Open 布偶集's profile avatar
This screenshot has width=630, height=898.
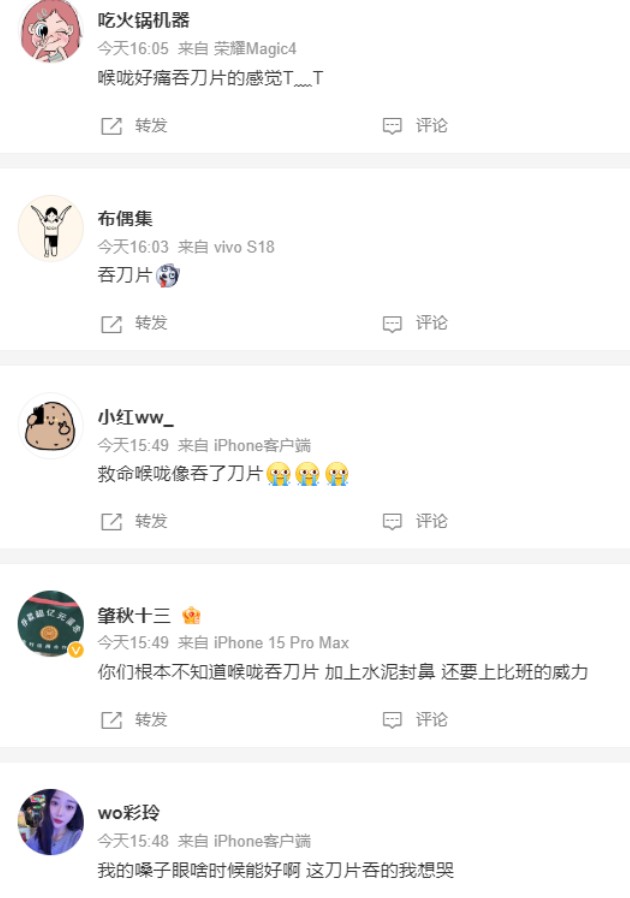pyautogui.click(x=50, y=229)
